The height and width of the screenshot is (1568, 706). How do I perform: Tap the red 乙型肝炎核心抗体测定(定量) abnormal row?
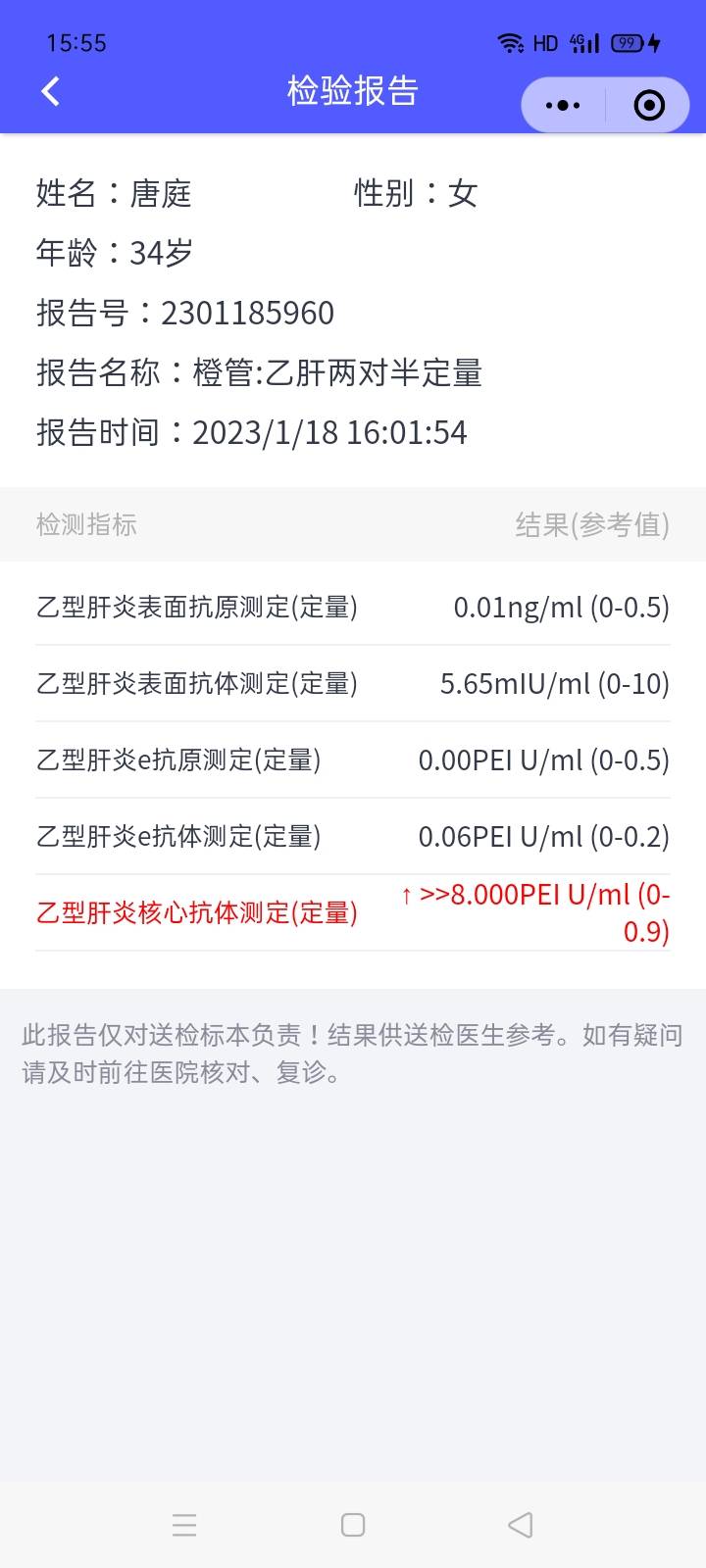click(196, 911)
